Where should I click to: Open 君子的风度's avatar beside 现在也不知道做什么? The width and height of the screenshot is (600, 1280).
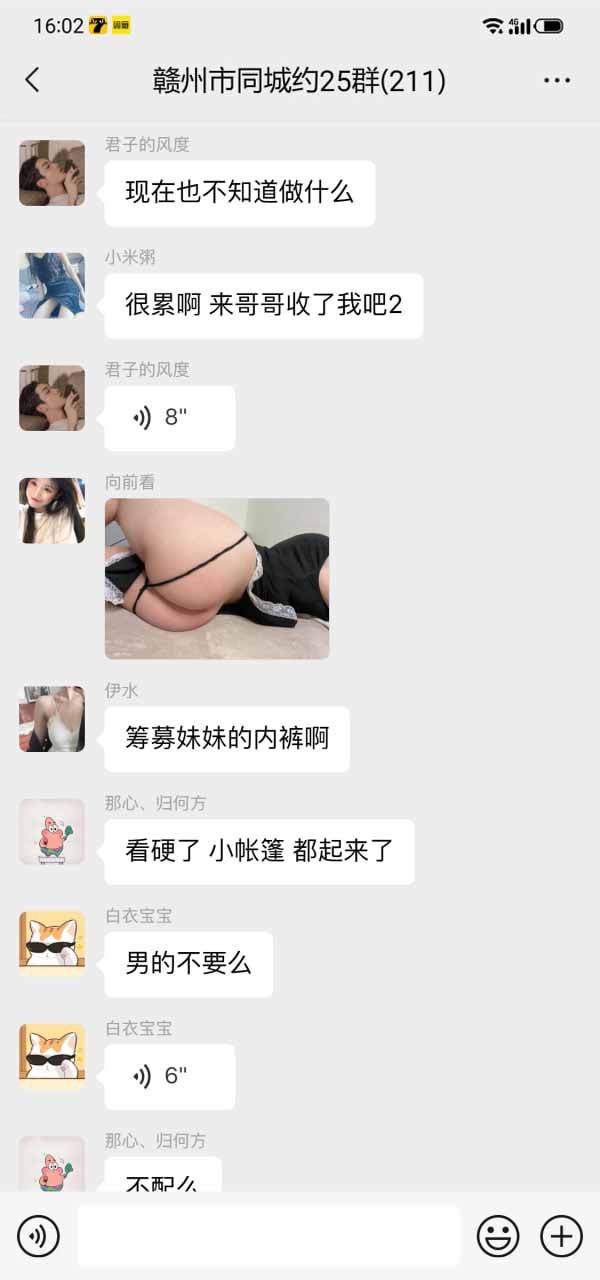pos(52,173)
